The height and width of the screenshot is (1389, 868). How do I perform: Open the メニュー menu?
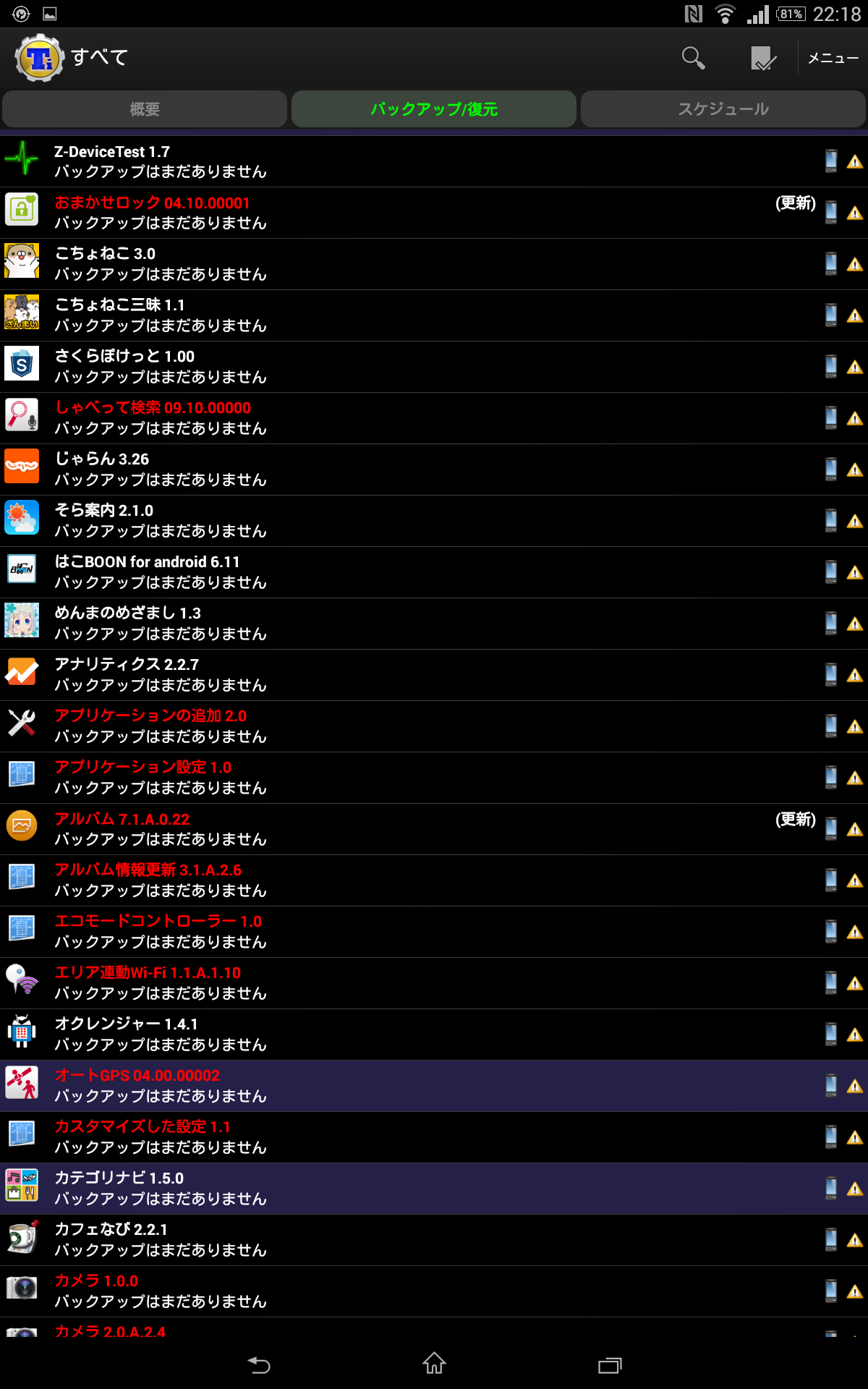coord(833,58)
